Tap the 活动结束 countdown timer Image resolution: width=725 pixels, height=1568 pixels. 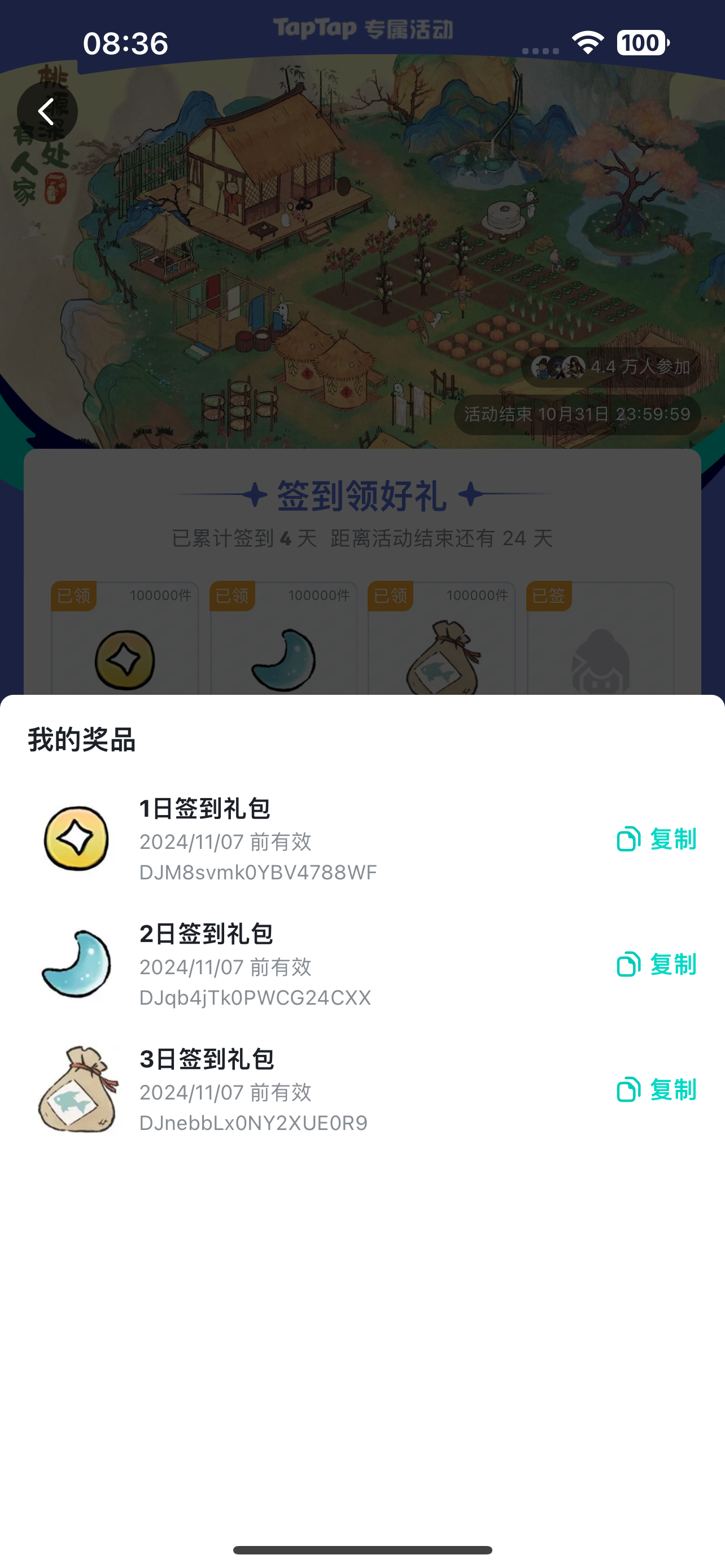pos(576,414)
